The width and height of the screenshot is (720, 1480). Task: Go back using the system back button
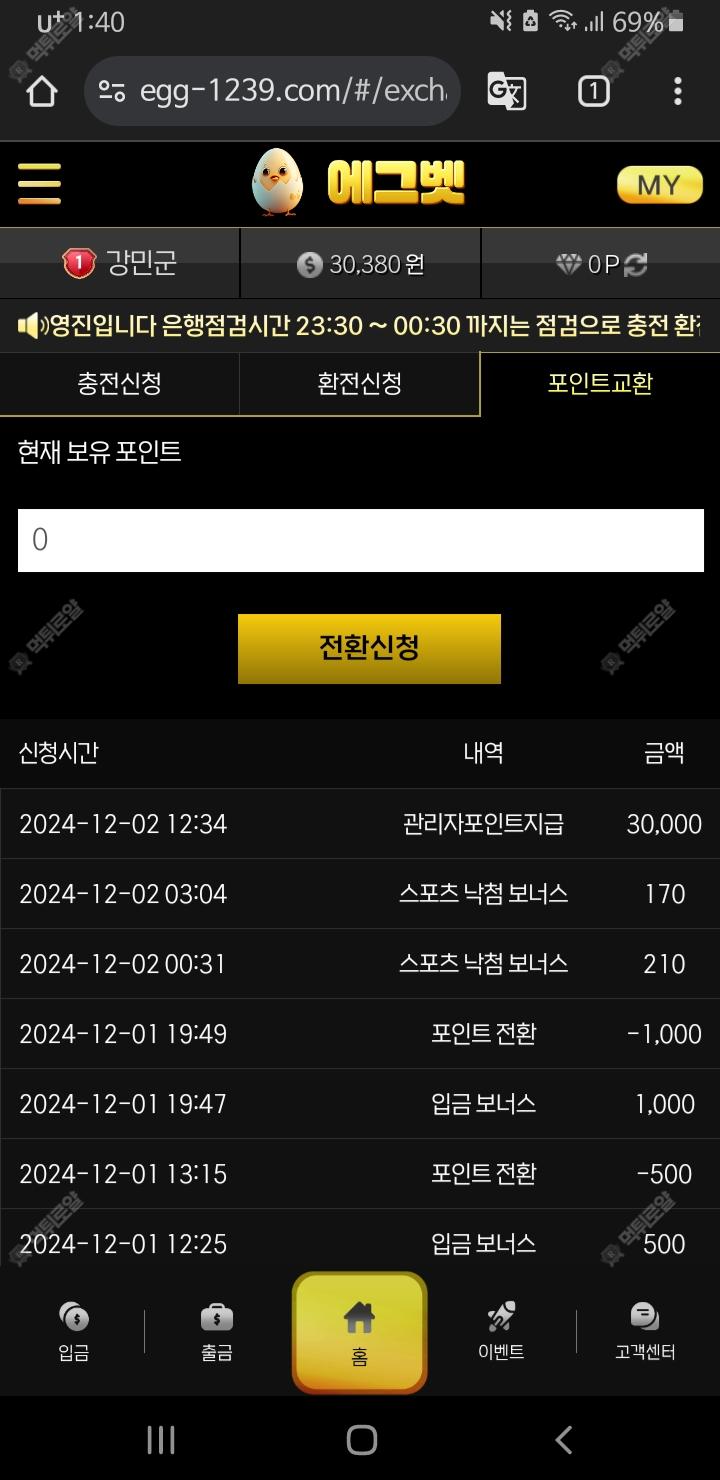(x=564, y=1439)
